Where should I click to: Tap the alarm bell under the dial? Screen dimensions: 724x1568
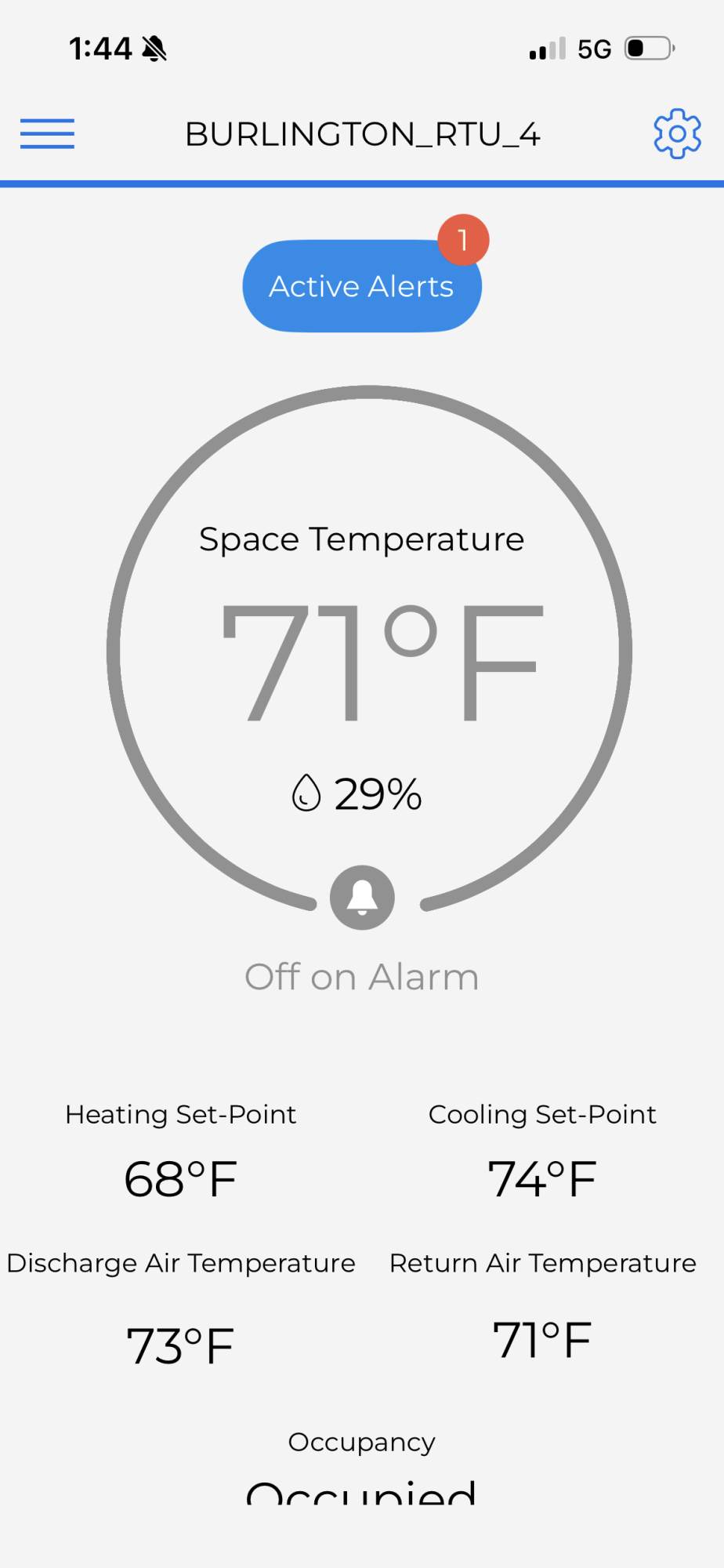pyautogui.click(x=362, y=898)
